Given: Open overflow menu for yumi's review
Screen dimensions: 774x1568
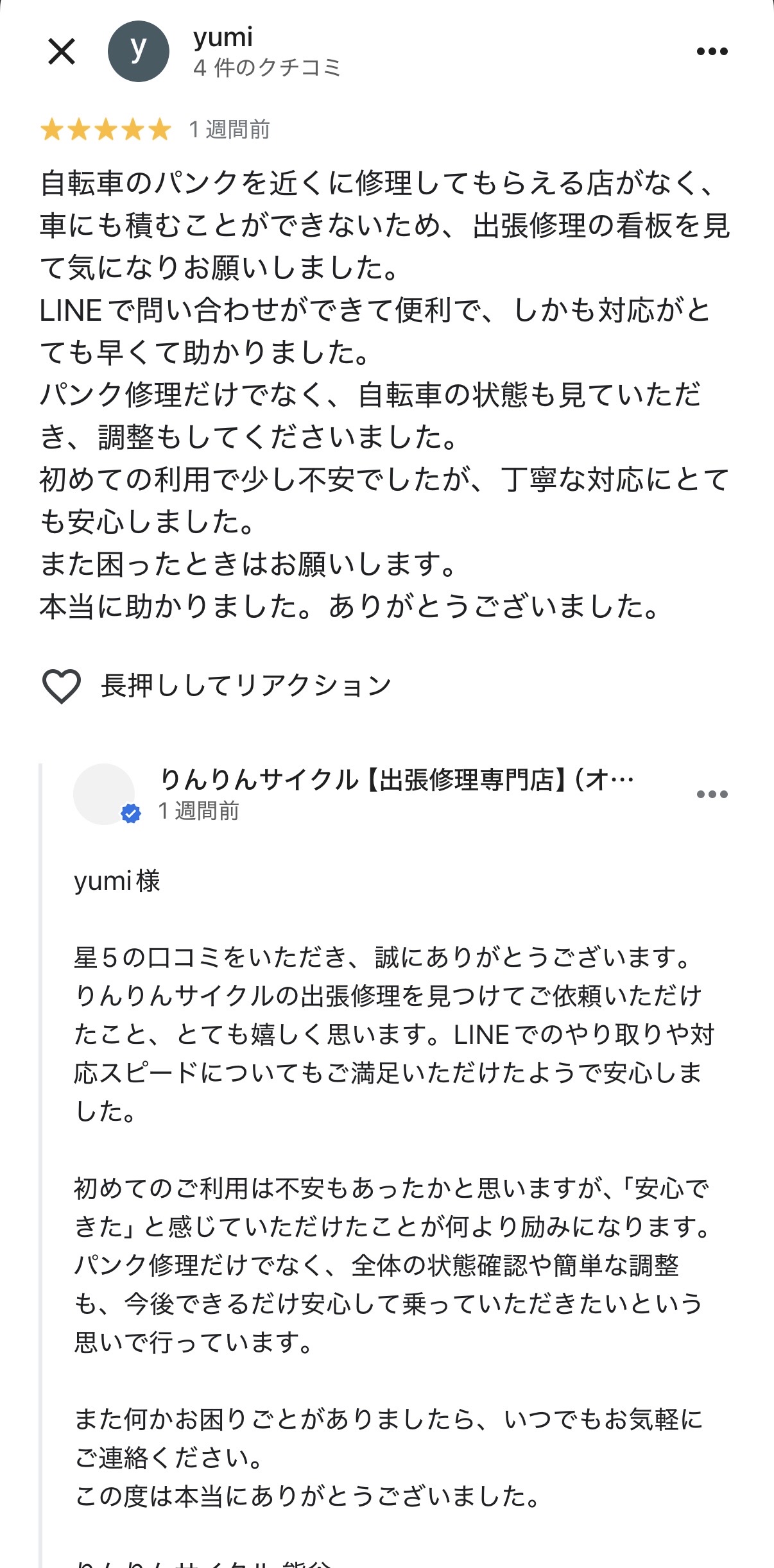Looking at the screenshot, I should click(712, 52).
